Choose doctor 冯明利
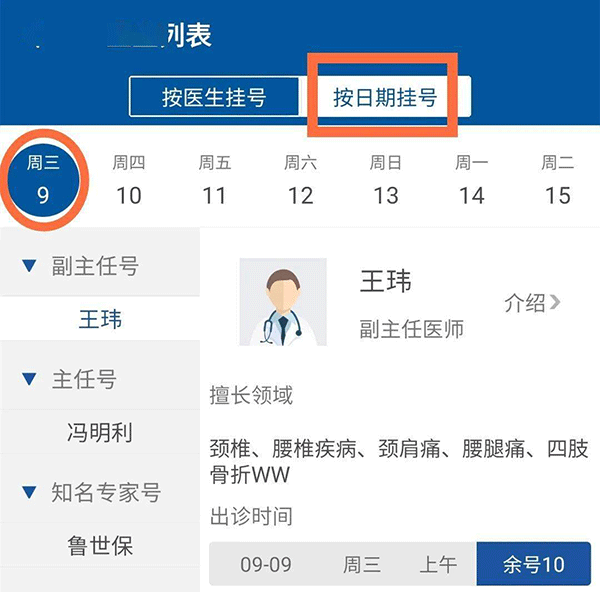Screen dimensions: 600x592 [x=100, y=433]
